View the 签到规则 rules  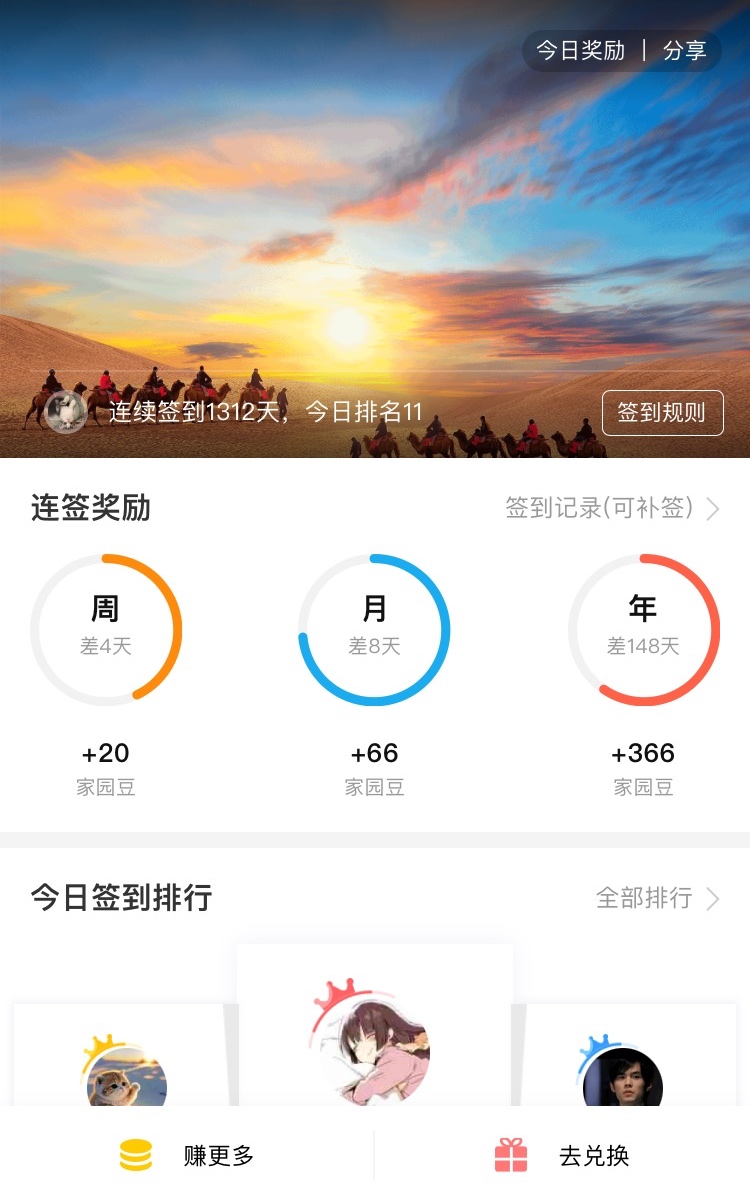pyautogui.click(x=662, y=413)
